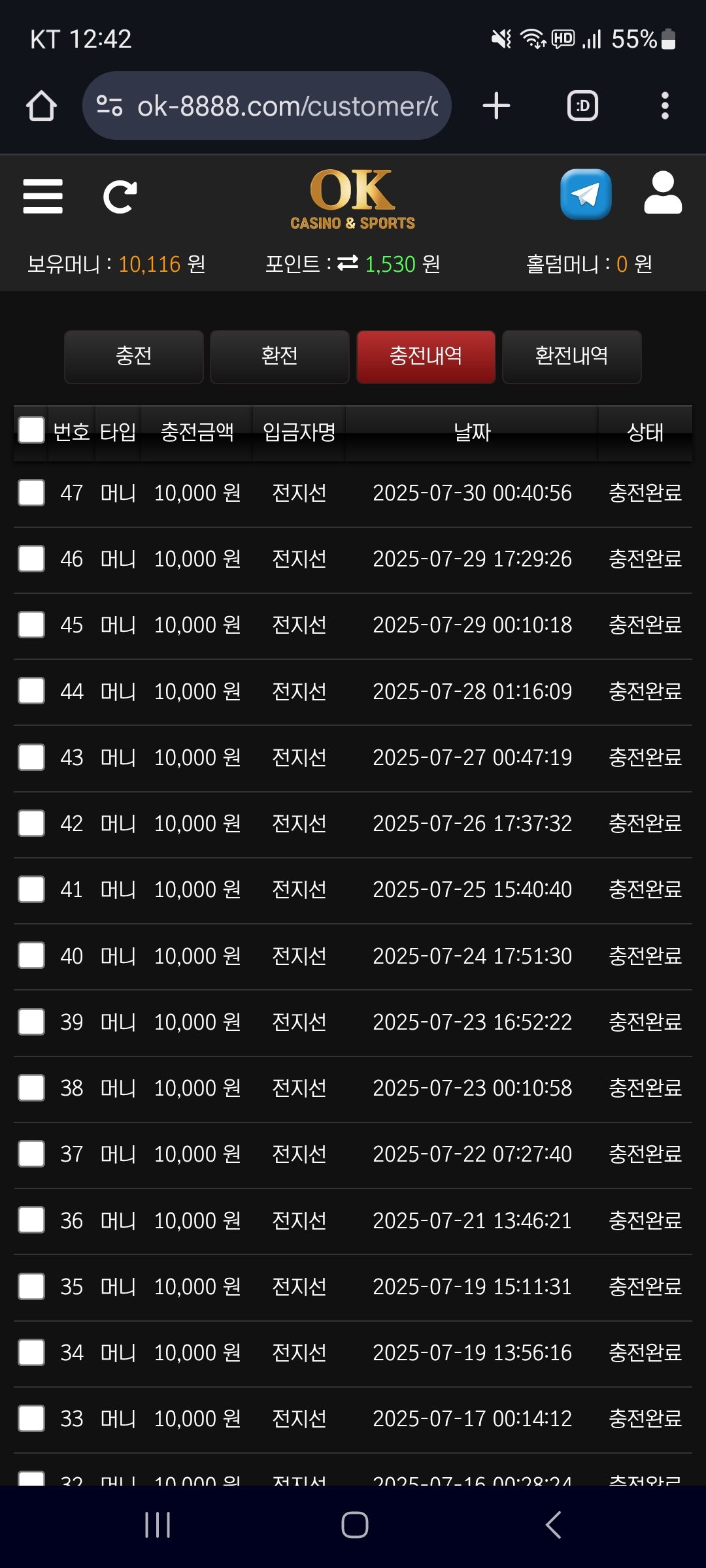Check the box beside entry 33
Image resolution: width=706 pixels, height=1568 pixels.
point(31,1418)
